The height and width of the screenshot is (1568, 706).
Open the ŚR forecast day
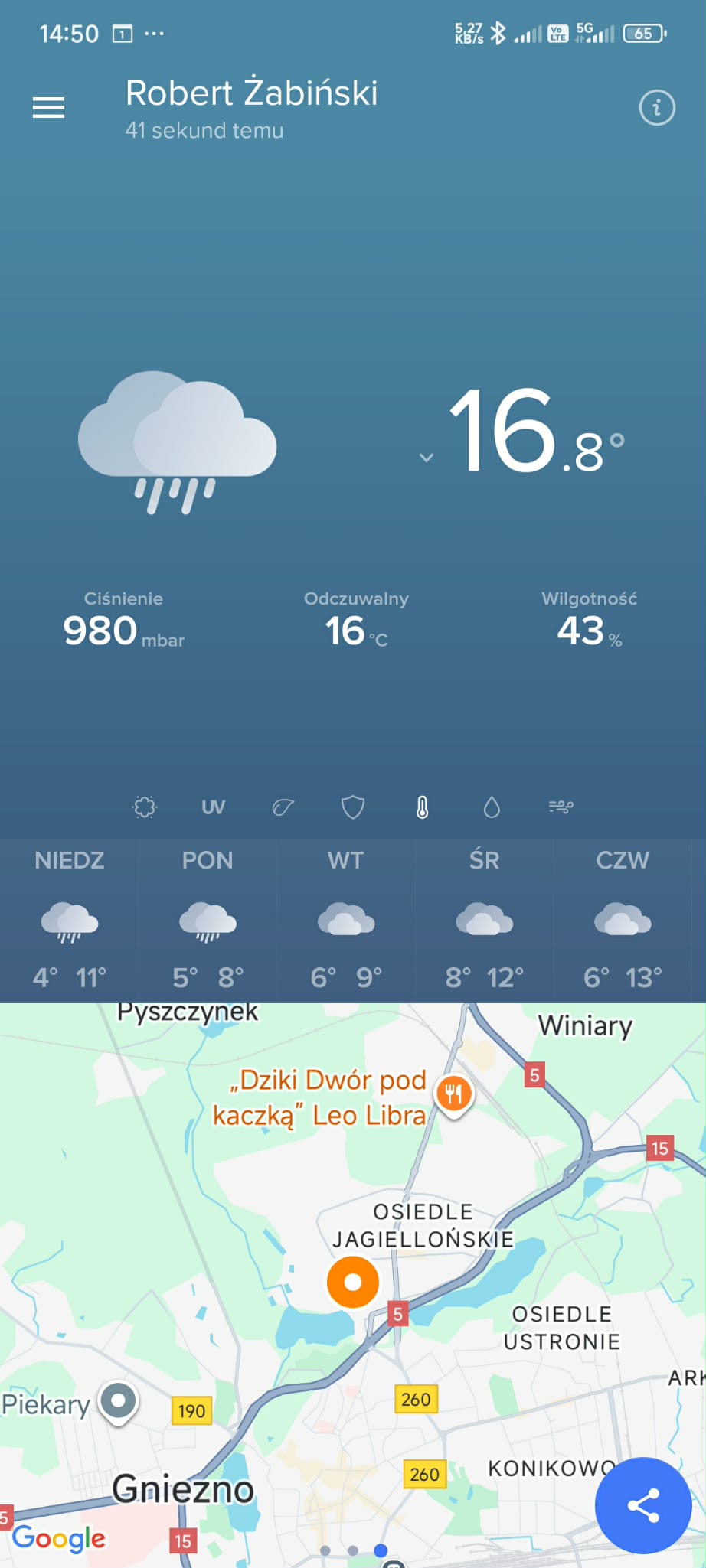click(484, 920)
